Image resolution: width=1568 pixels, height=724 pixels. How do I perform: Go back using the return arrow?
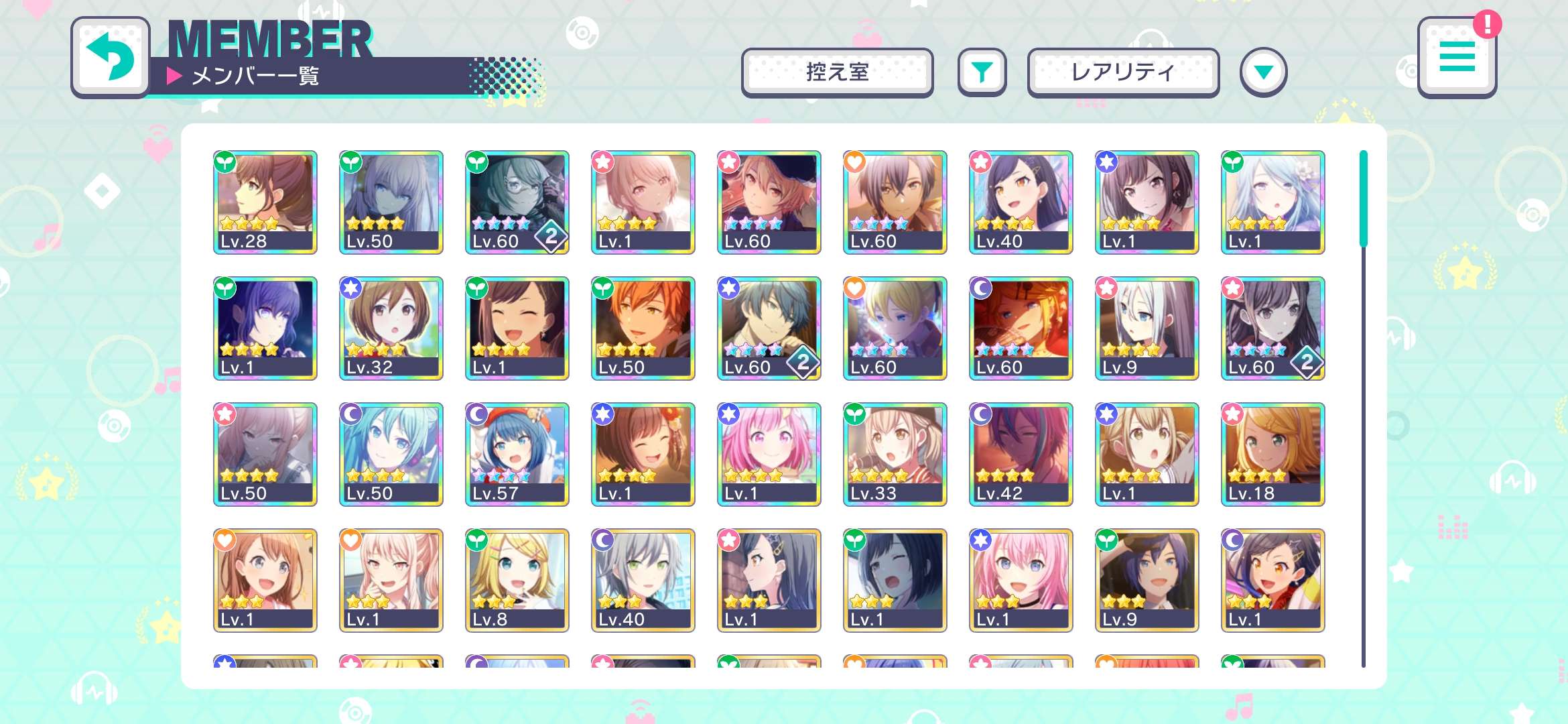click(111, 57)
